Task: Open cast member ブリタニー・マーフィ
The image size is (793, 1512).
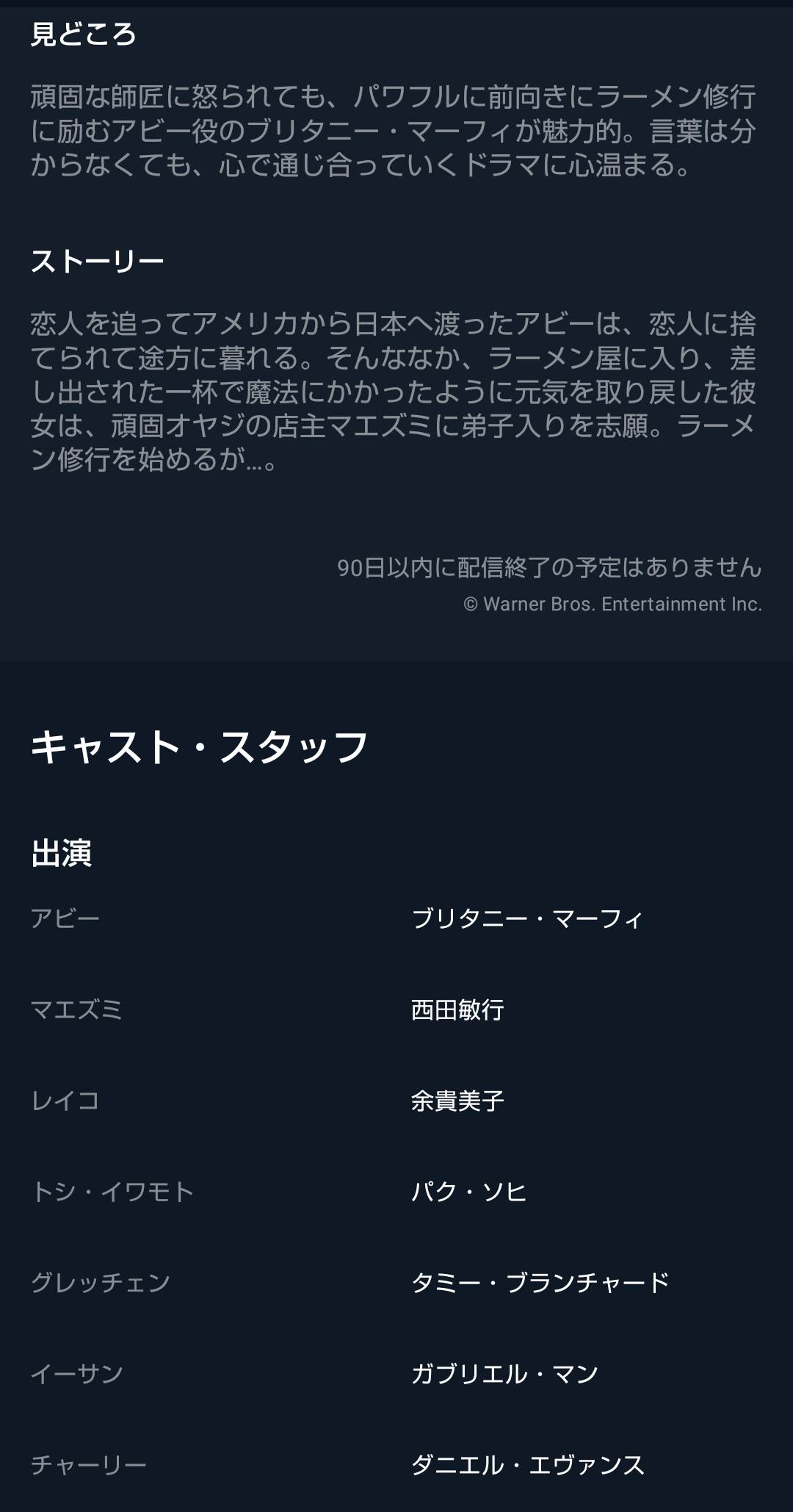Action: click(x=527, y=918)
